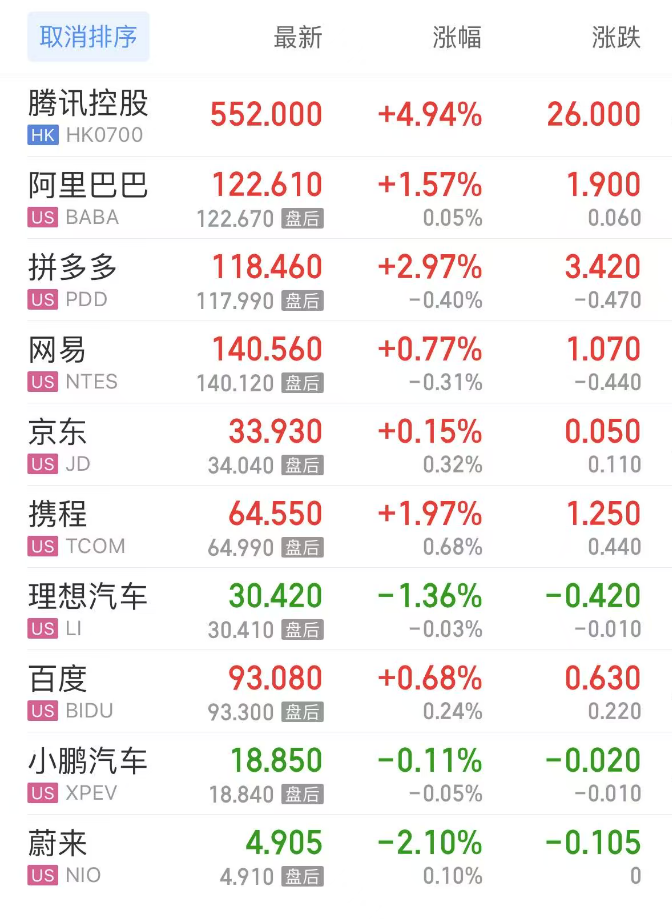672x919 pixels.
Task: View 理想汽车 LI quote details
Action: click(x=88, y=609)
